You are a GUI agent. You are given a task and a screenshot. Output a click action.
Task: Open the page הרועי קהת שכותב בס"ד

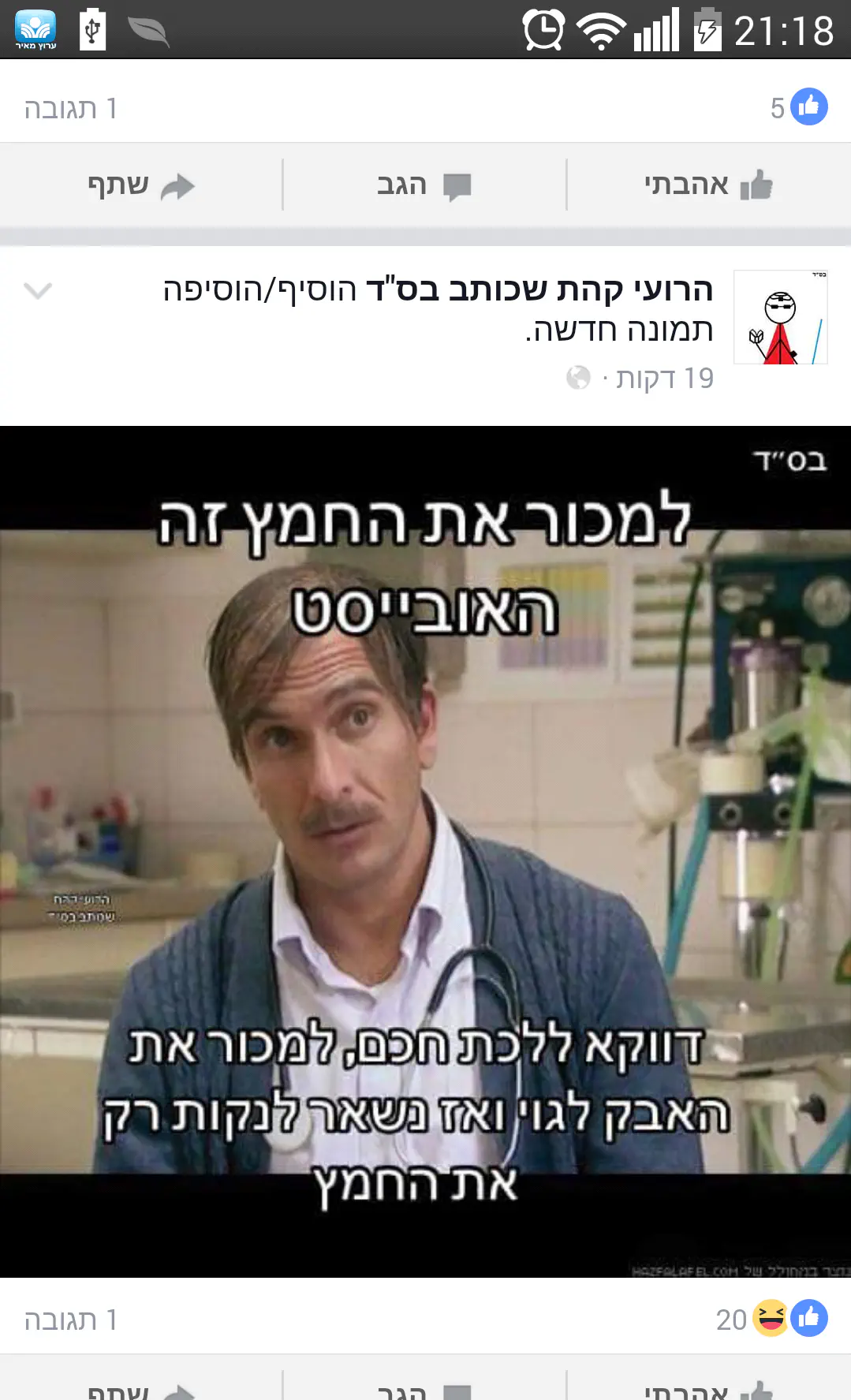[x=539, y=289]
